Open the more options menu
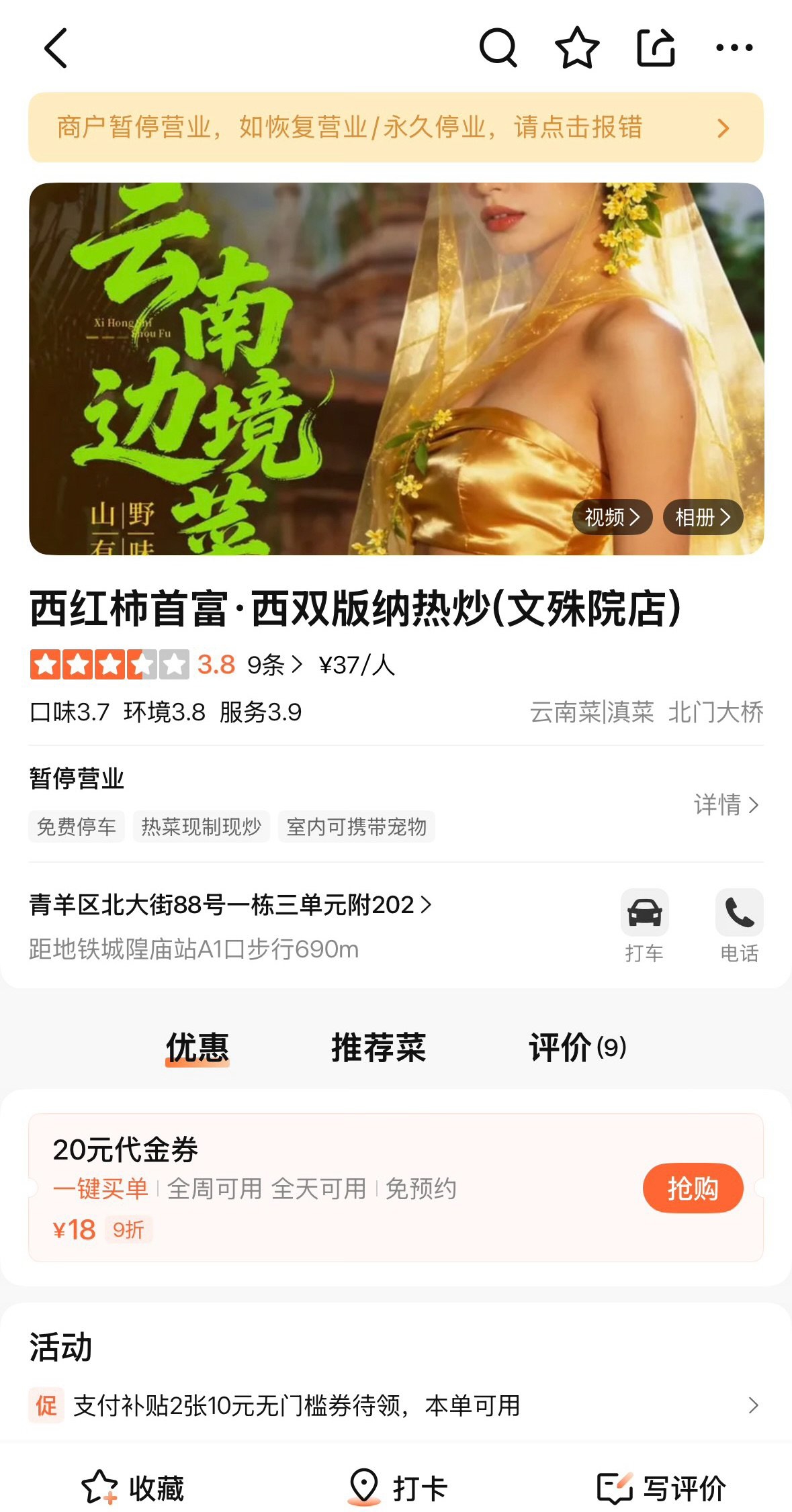792x1512 pixels. tap(734, 48)
